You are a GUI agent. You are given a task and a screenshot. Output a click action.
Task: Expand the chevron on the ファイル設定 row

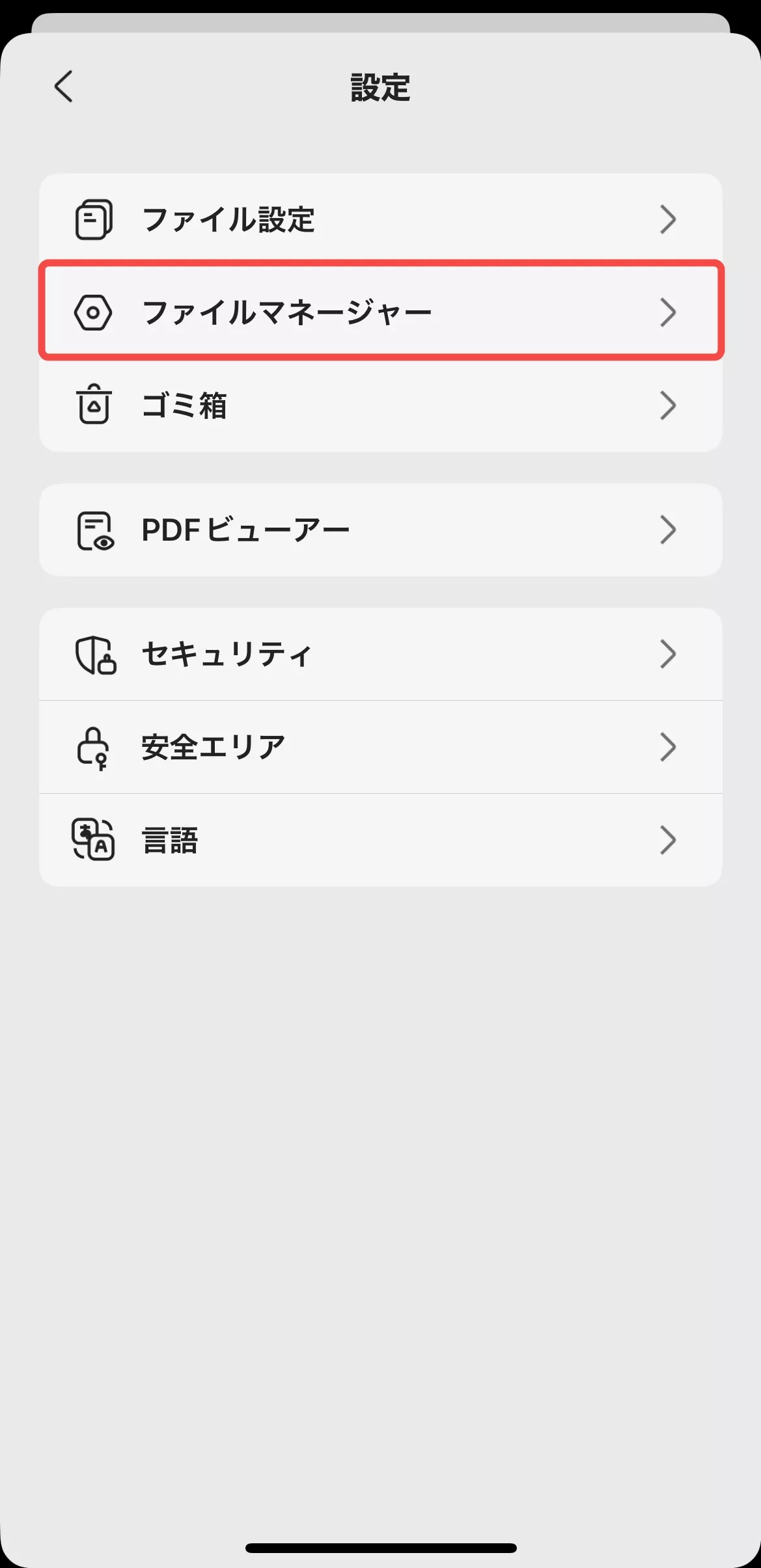tap(669, 219)
